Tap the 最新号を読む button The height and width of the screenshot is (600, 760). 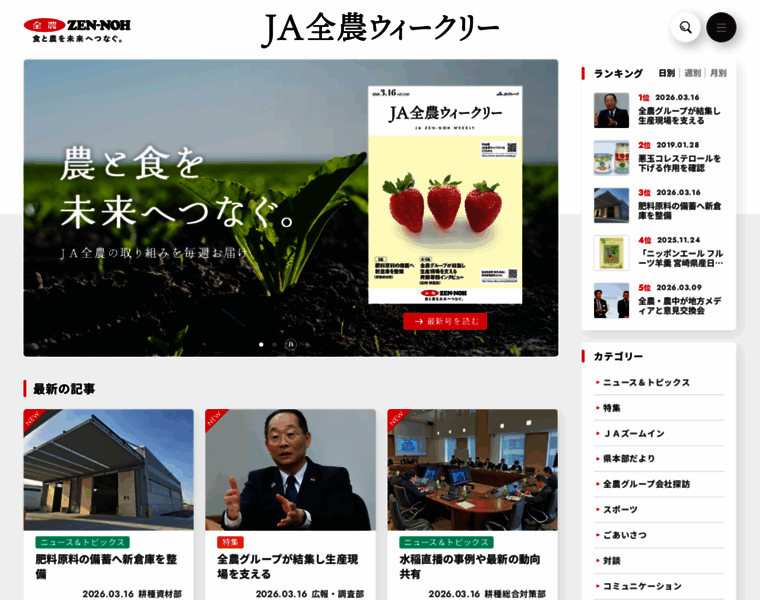click(x=445, y=321)
